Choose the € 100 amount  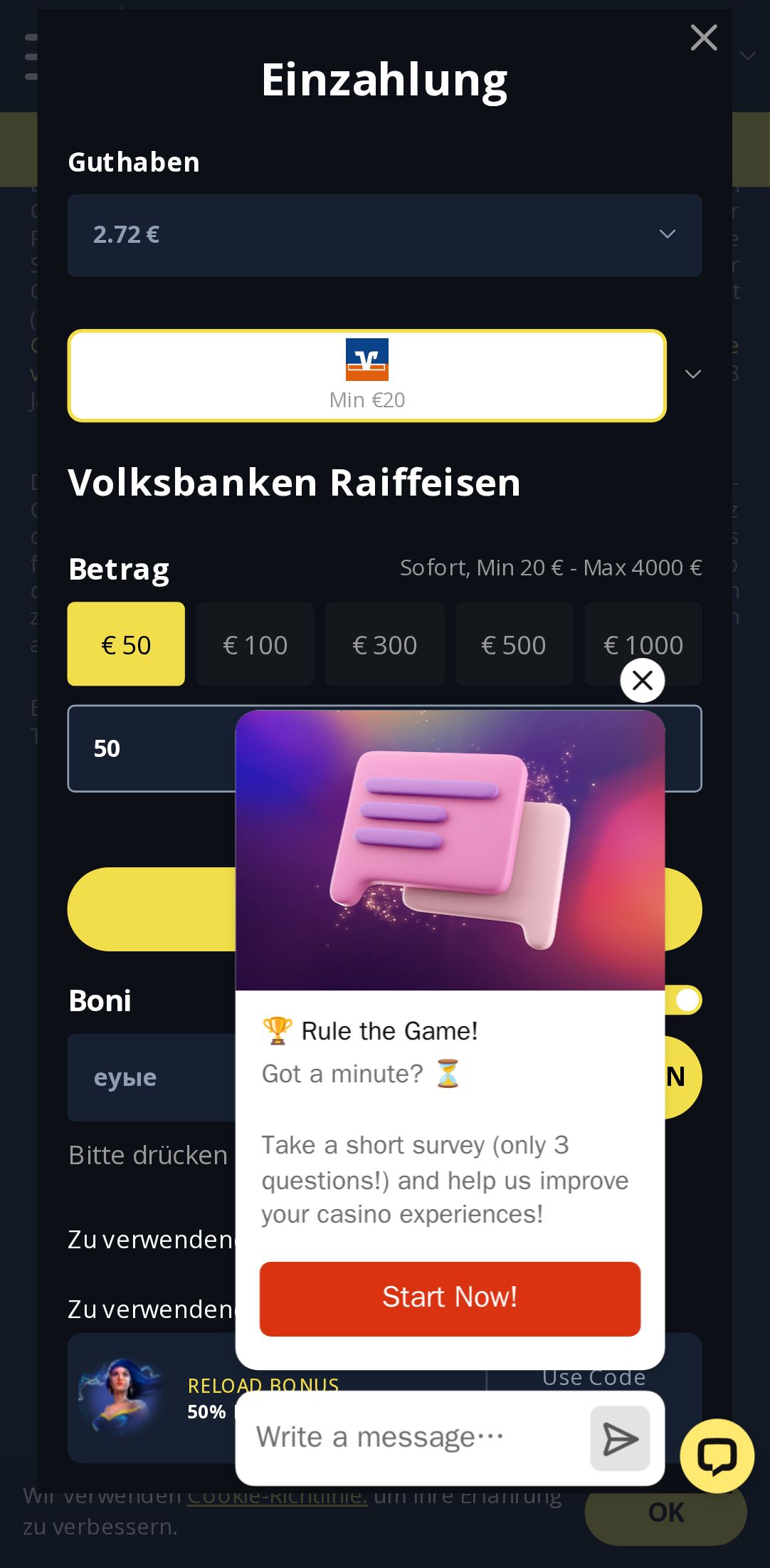[x=255, y=644]
